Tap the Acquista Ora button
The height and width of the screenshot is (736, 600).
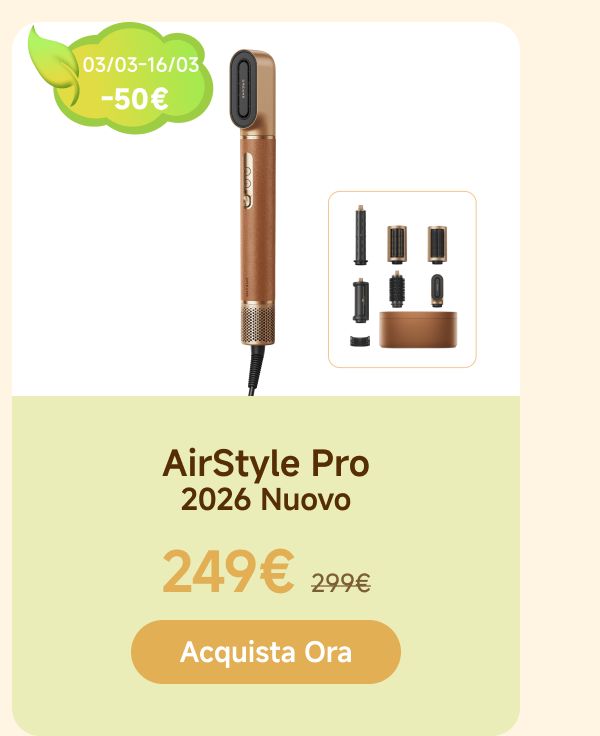click(266, 653)
